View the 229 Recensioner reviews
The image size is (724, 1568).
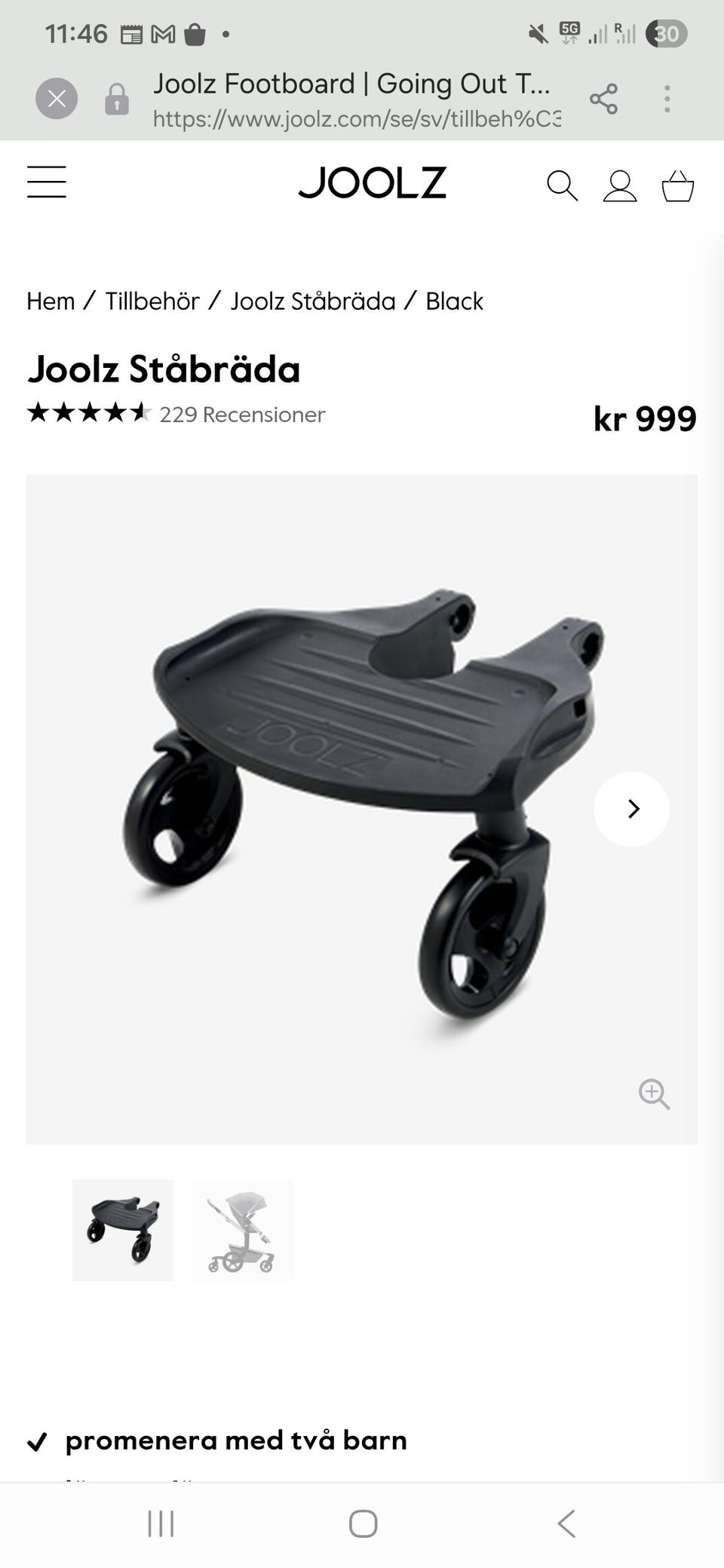click(242, 415)
